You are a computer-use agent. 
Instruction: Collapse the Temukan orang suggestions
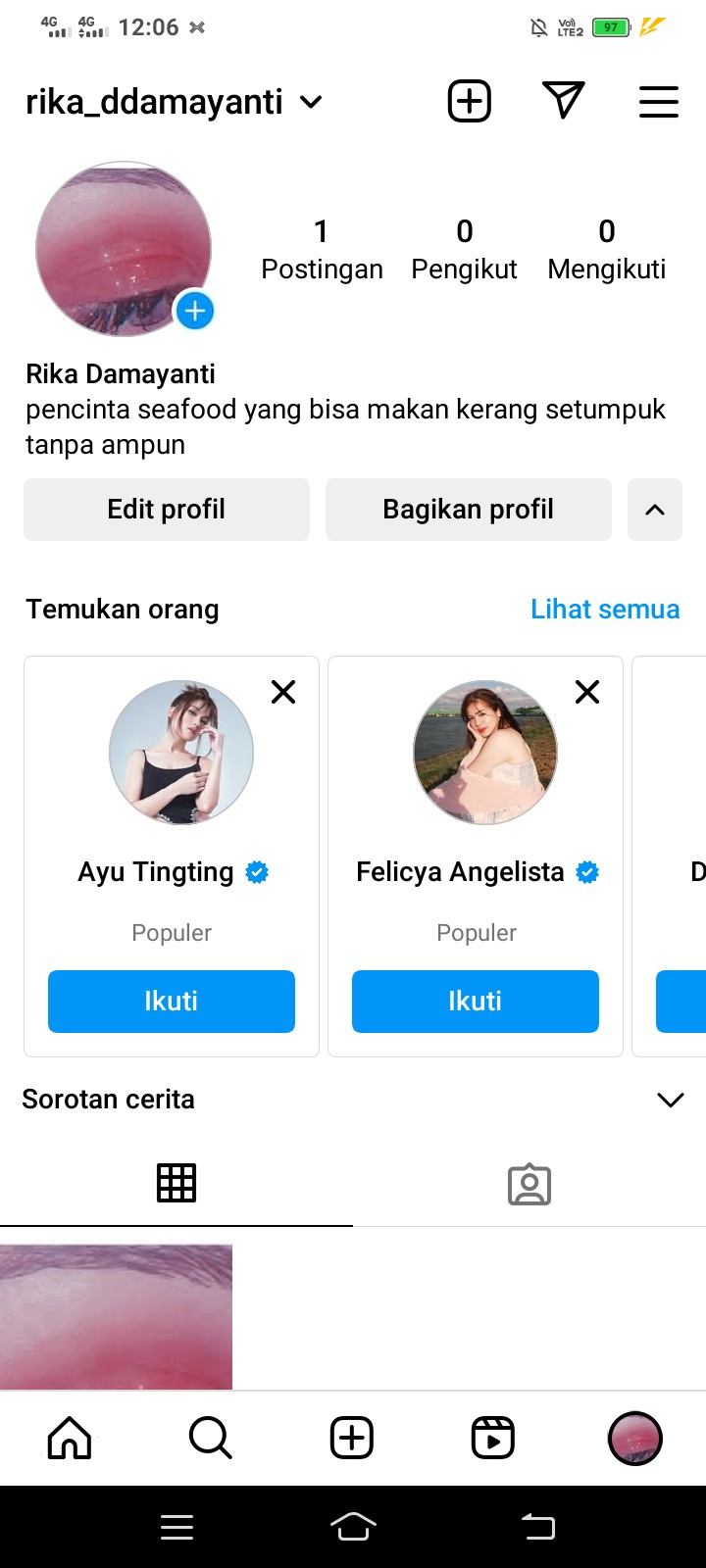(655, 510)
